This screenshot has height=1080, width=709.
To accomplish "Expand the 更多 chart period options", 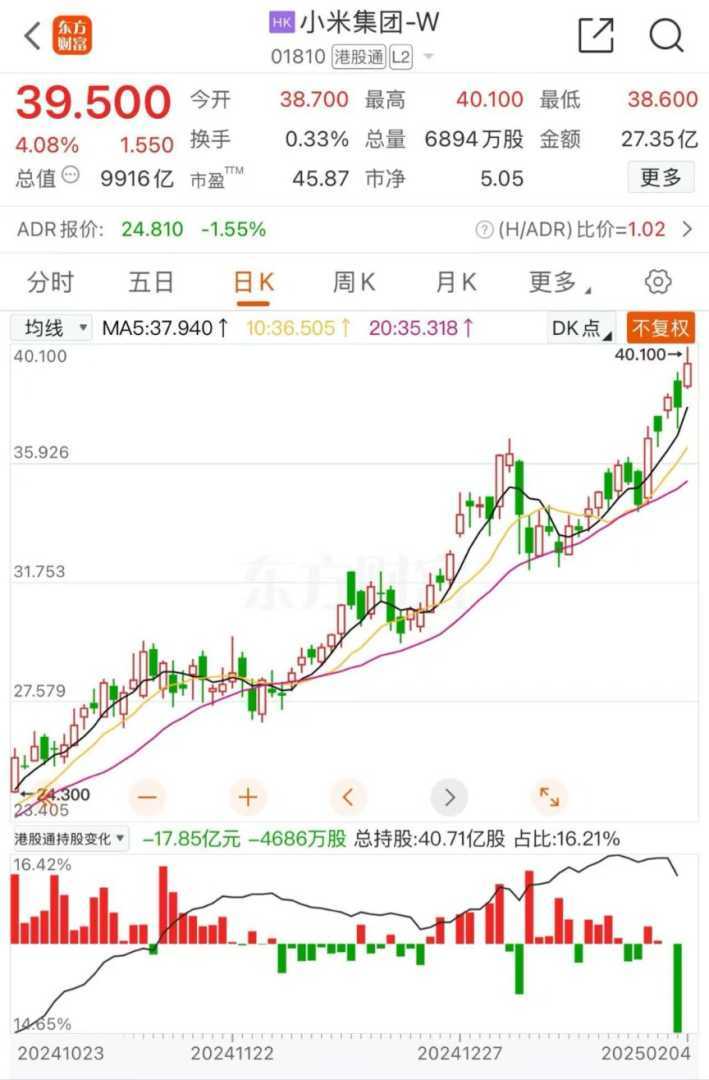I will point(558,283).
